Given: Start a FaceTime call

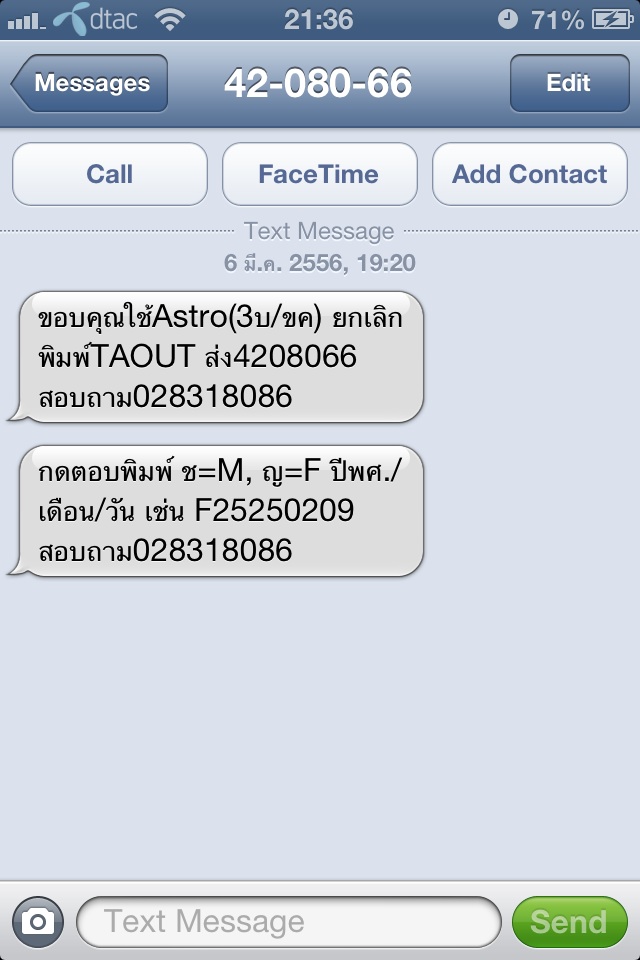Looking at the screenshot, I should 319,174.
